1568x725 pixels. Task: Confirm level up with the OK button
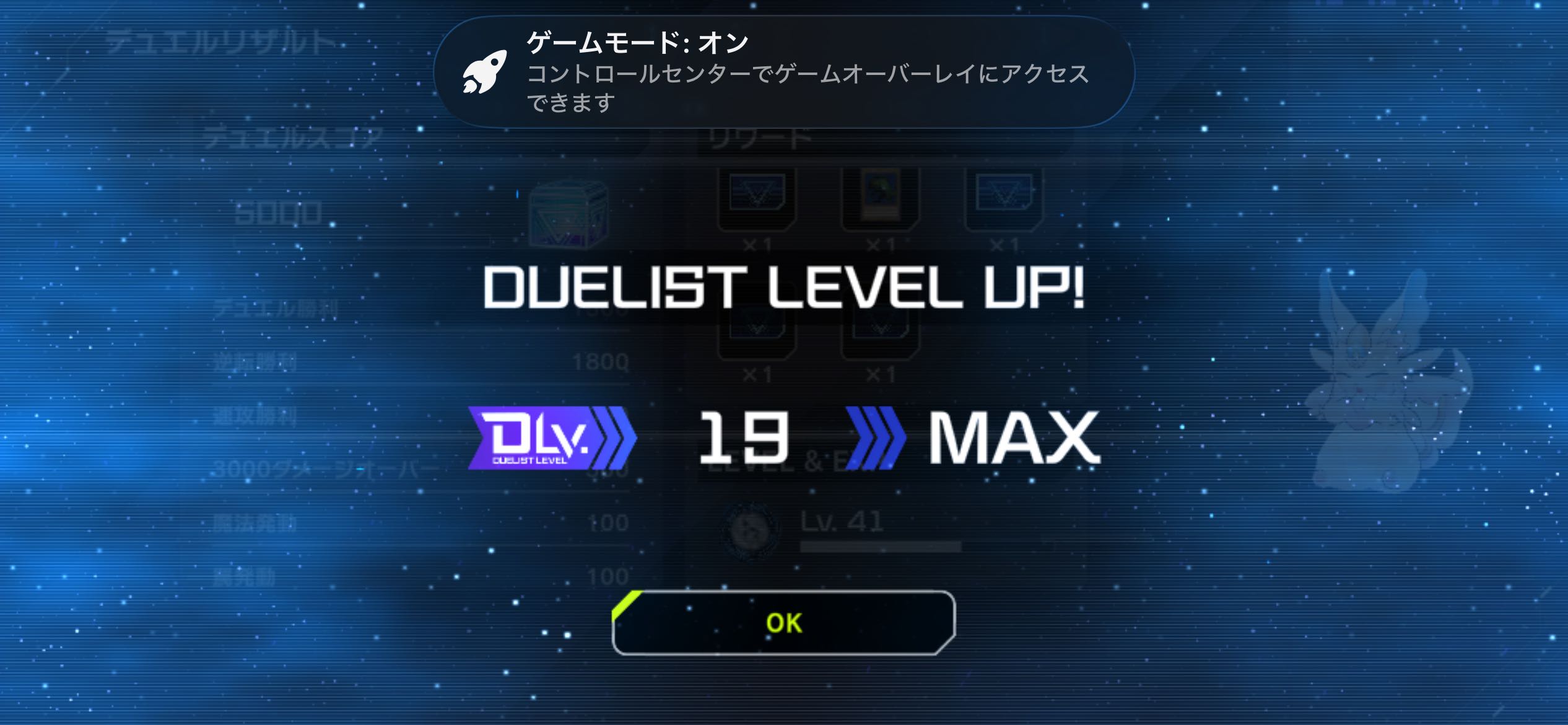point(783,623)
